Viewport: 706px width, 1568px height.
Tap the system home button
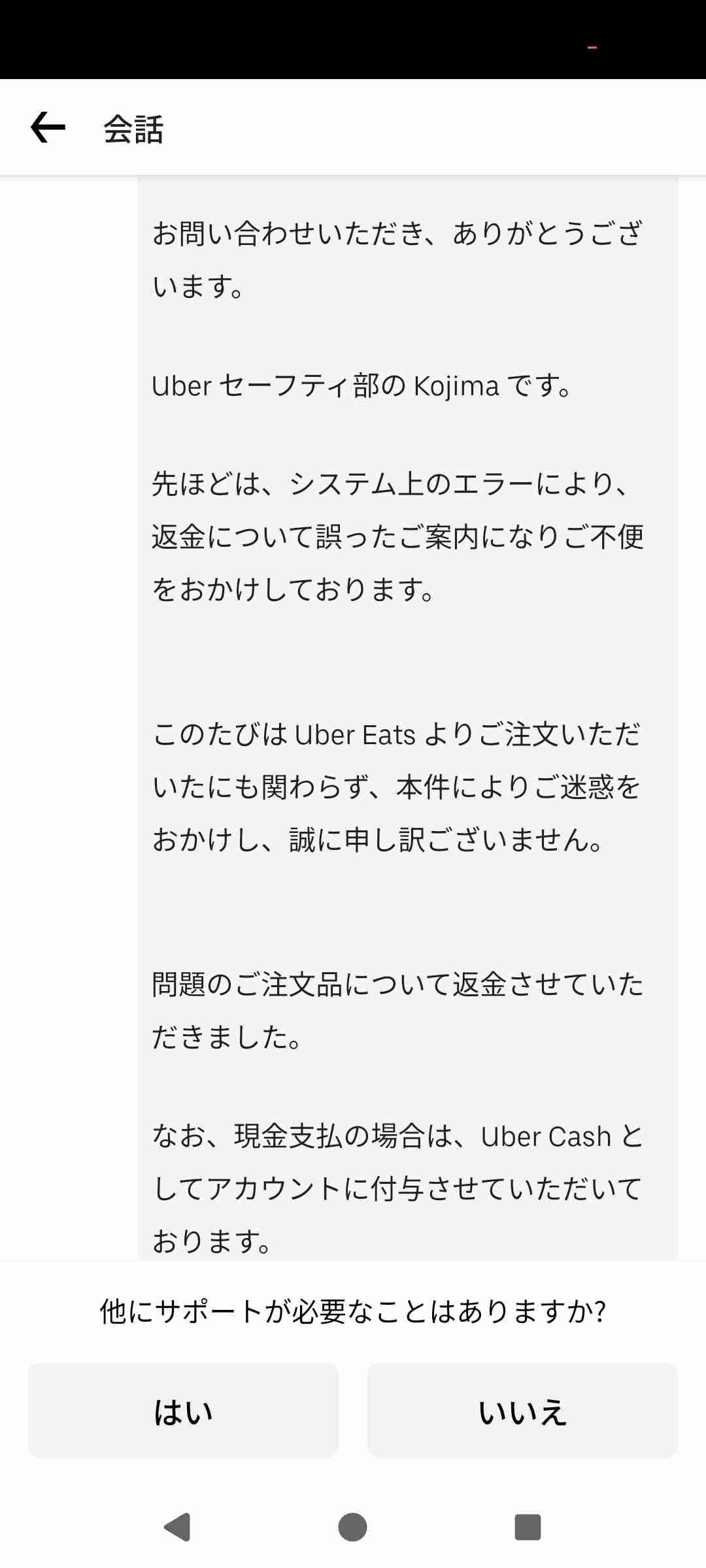coord(352,1527)
